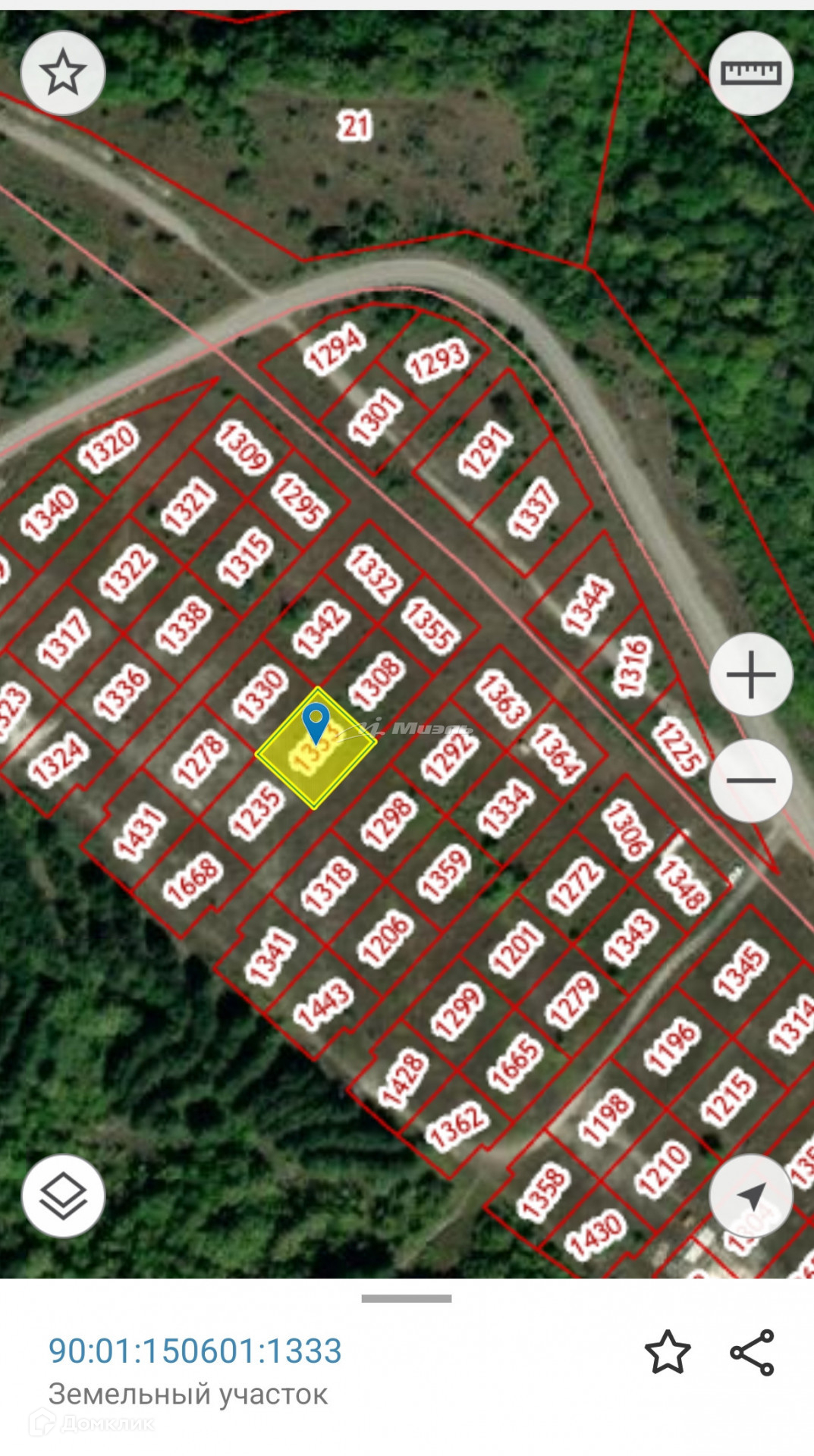Image resolution: width=814 pixels, height=1456 pixels.
Task: Open the map layers selector
Action: pos(63,1196)
